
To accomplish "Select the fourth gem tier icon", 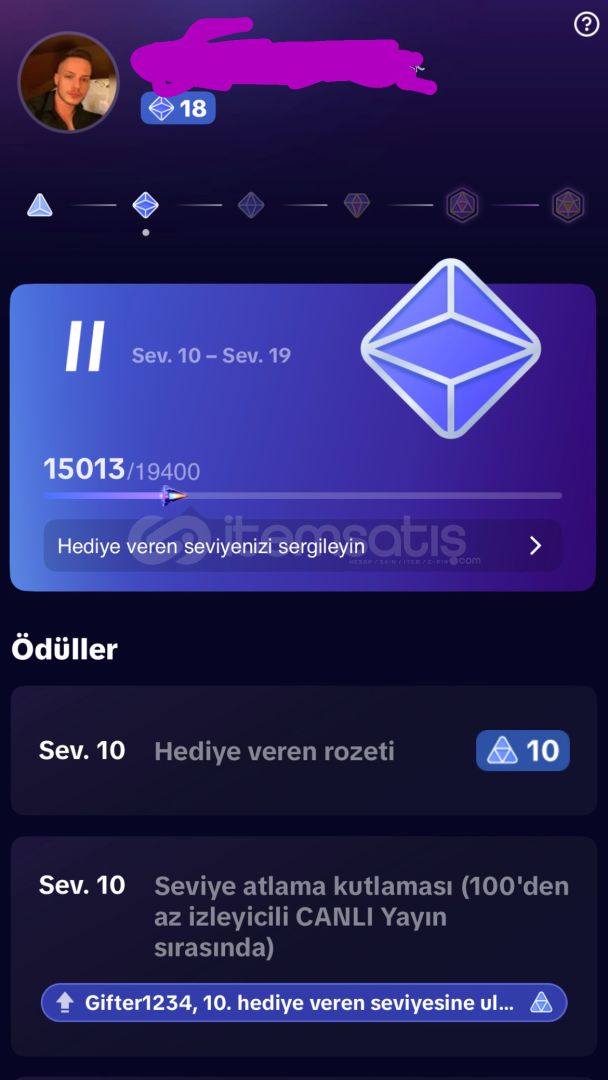I will pos(357,205).
